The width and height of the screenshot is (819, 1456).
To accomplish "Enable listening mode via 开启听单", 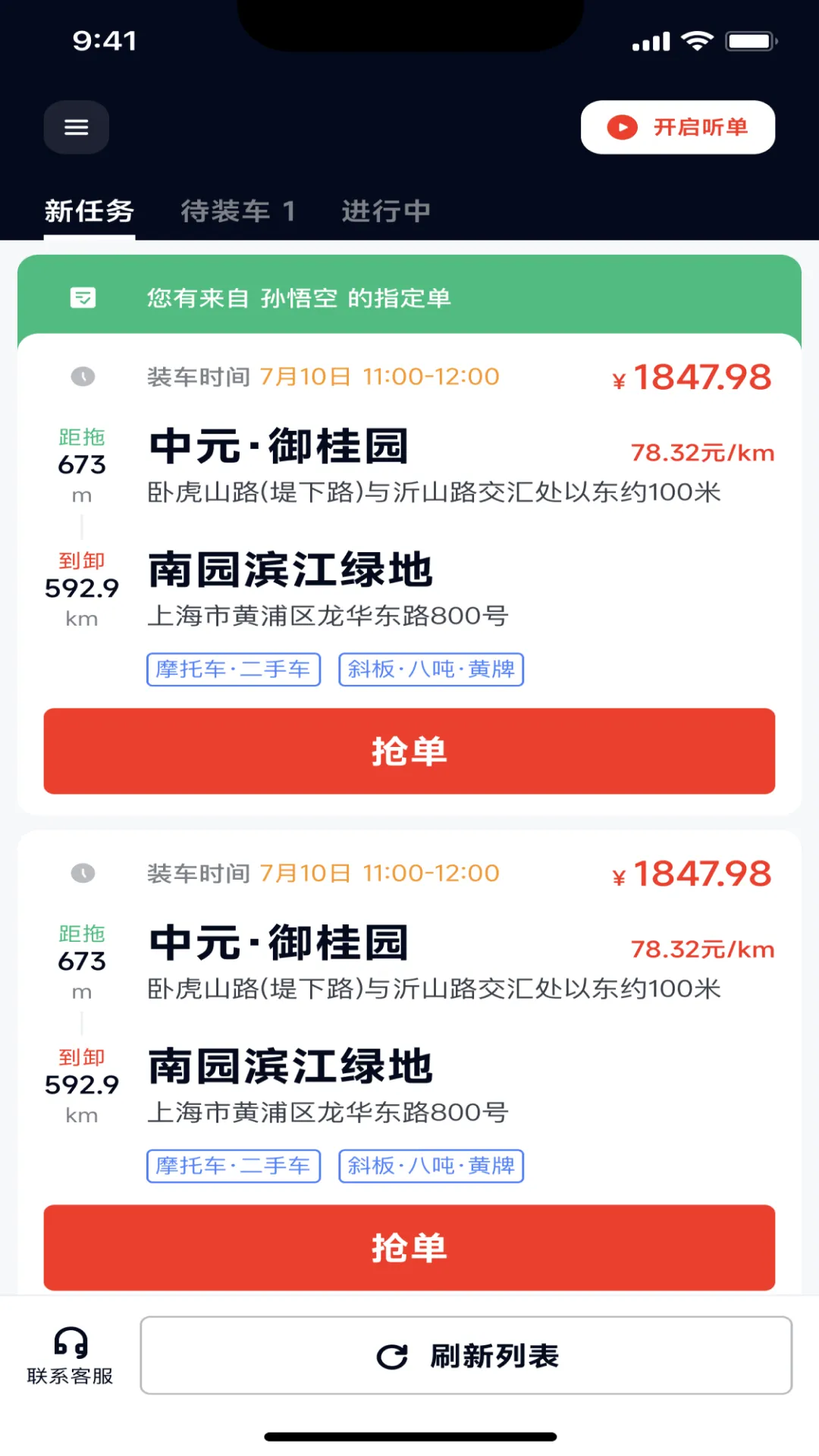I will pyautogui.click(x=677, y=127).
